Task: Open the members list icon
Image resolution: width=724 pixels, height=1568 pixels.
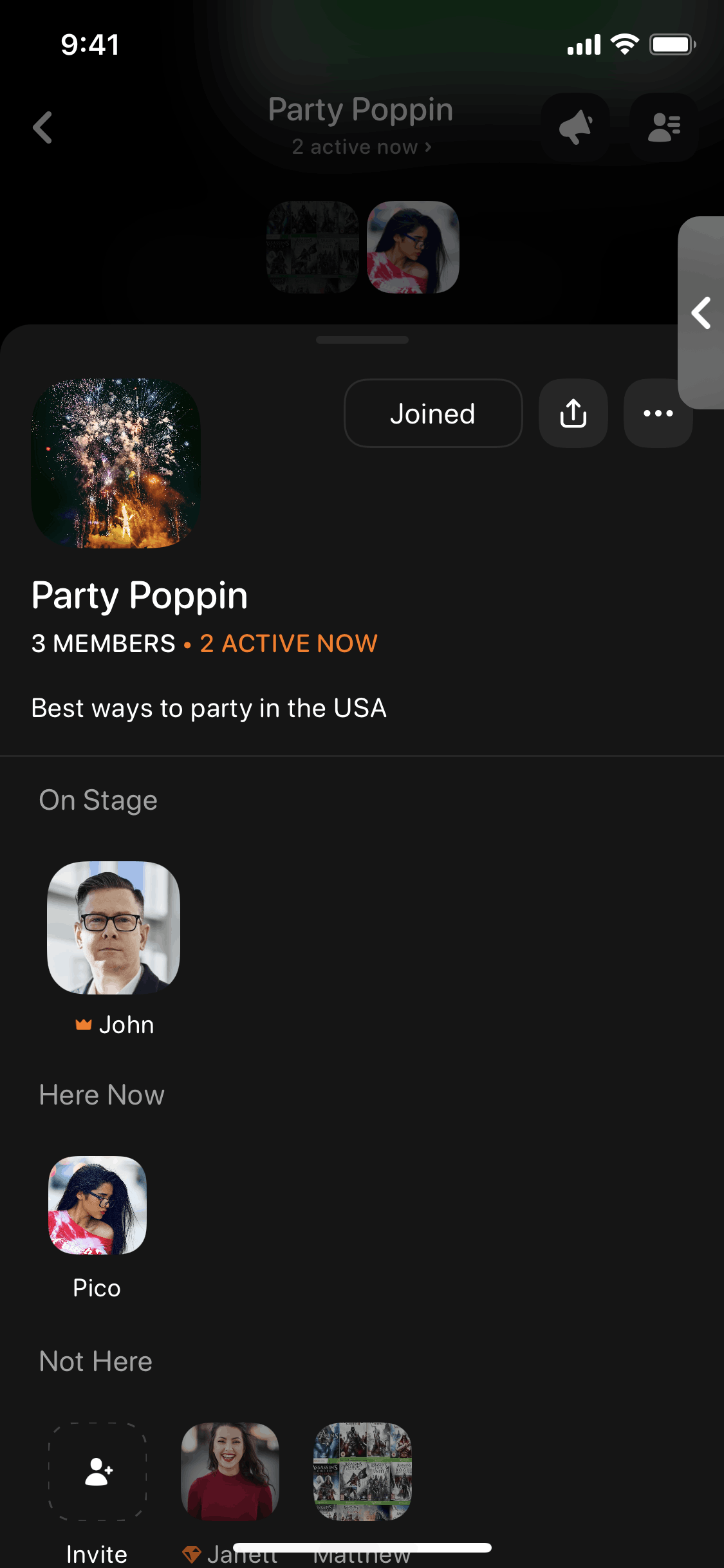Action: click(x=664, y=127)
